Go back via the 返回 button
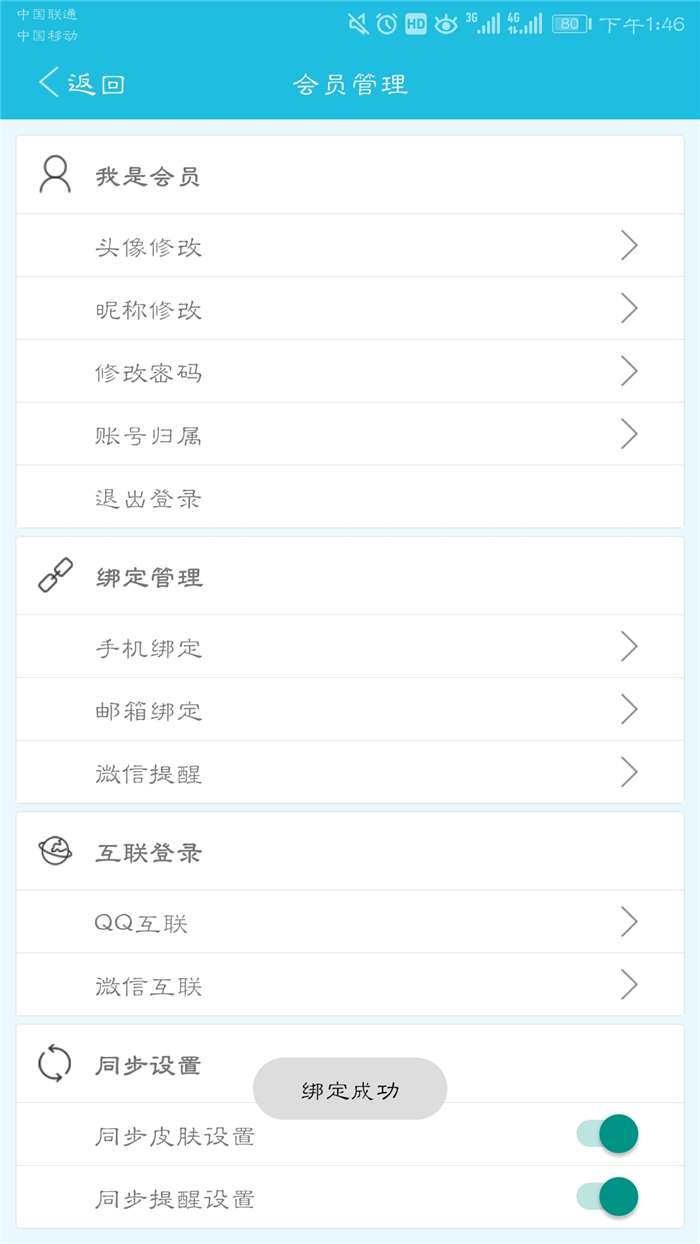Screen dimensions: 700x1244 pos(82,83)
